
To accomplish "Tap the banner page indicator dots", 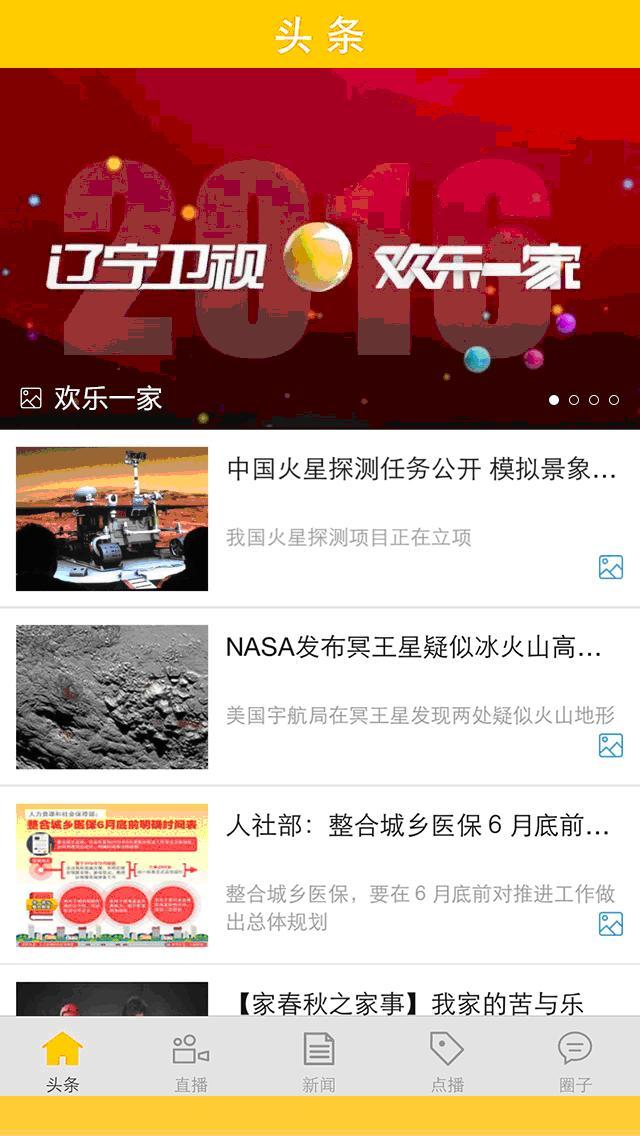I will point(584,400).
